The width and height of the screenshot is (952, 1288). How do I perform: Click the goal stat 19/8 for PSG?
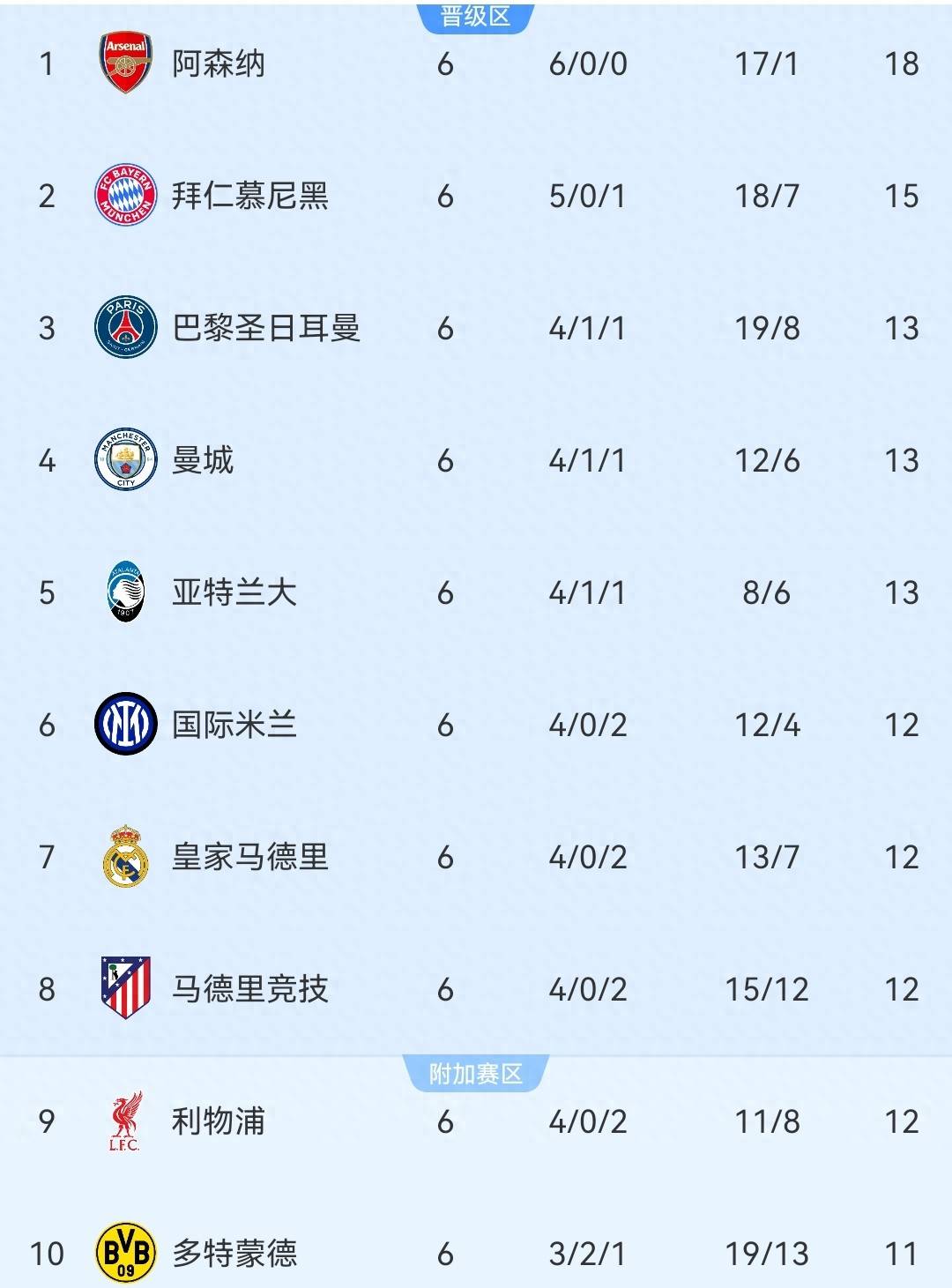[766, 328]
